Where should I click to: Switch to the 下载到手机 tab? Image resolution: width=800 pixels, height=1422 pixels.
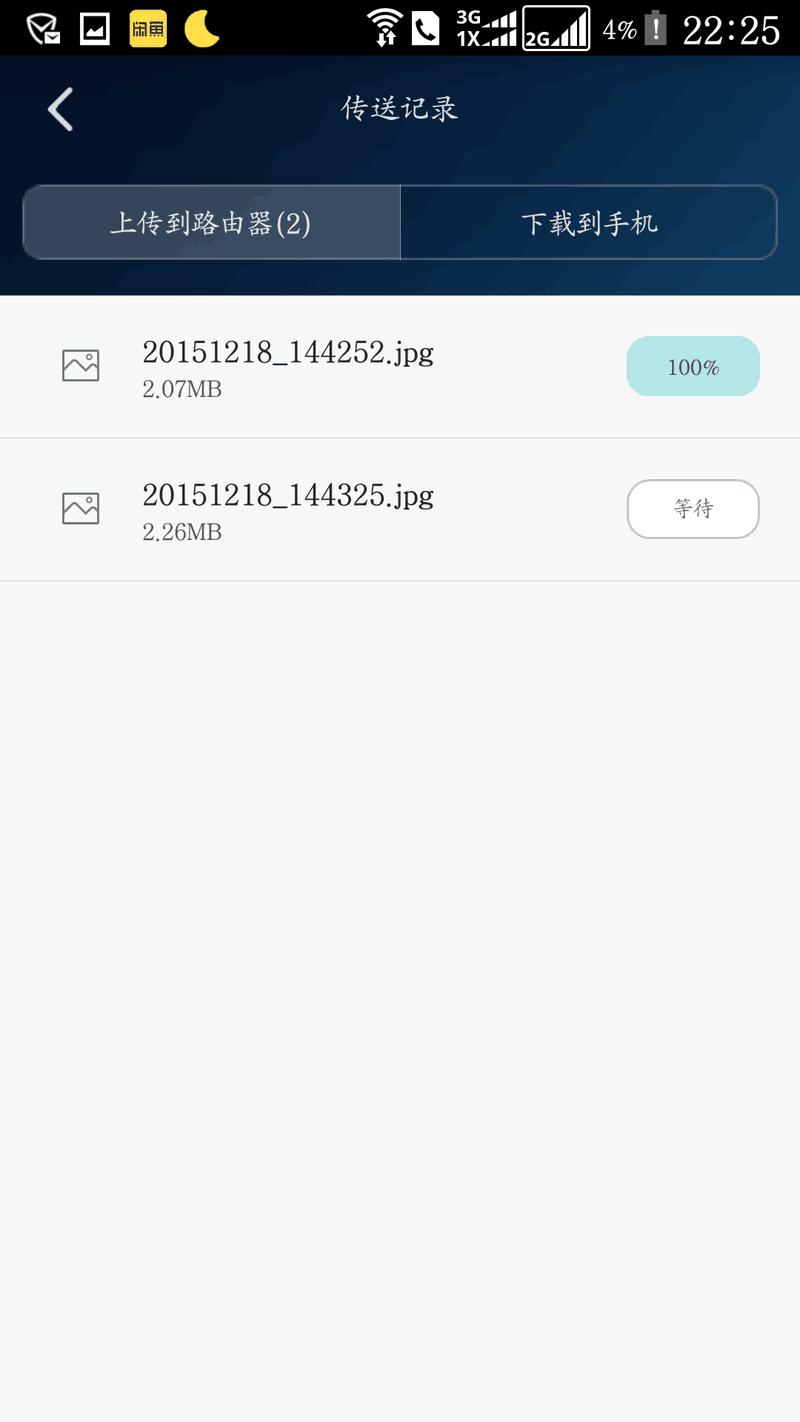click(590, 223)
